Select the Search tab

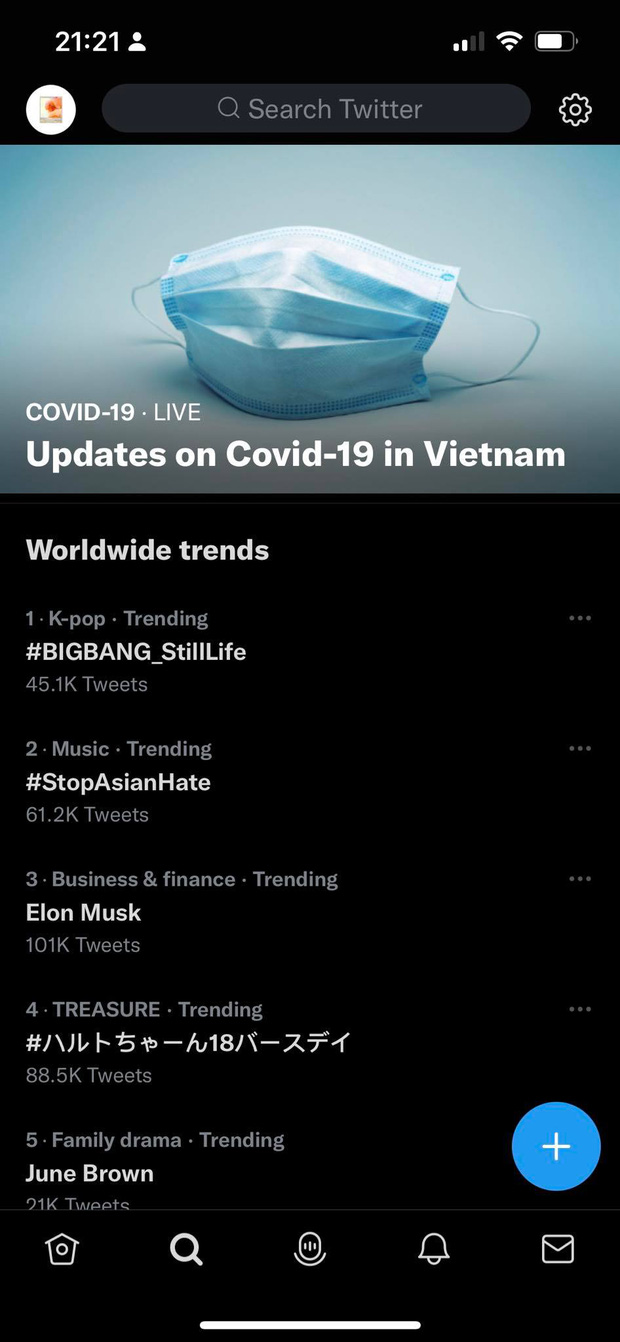click(186, 1249)
